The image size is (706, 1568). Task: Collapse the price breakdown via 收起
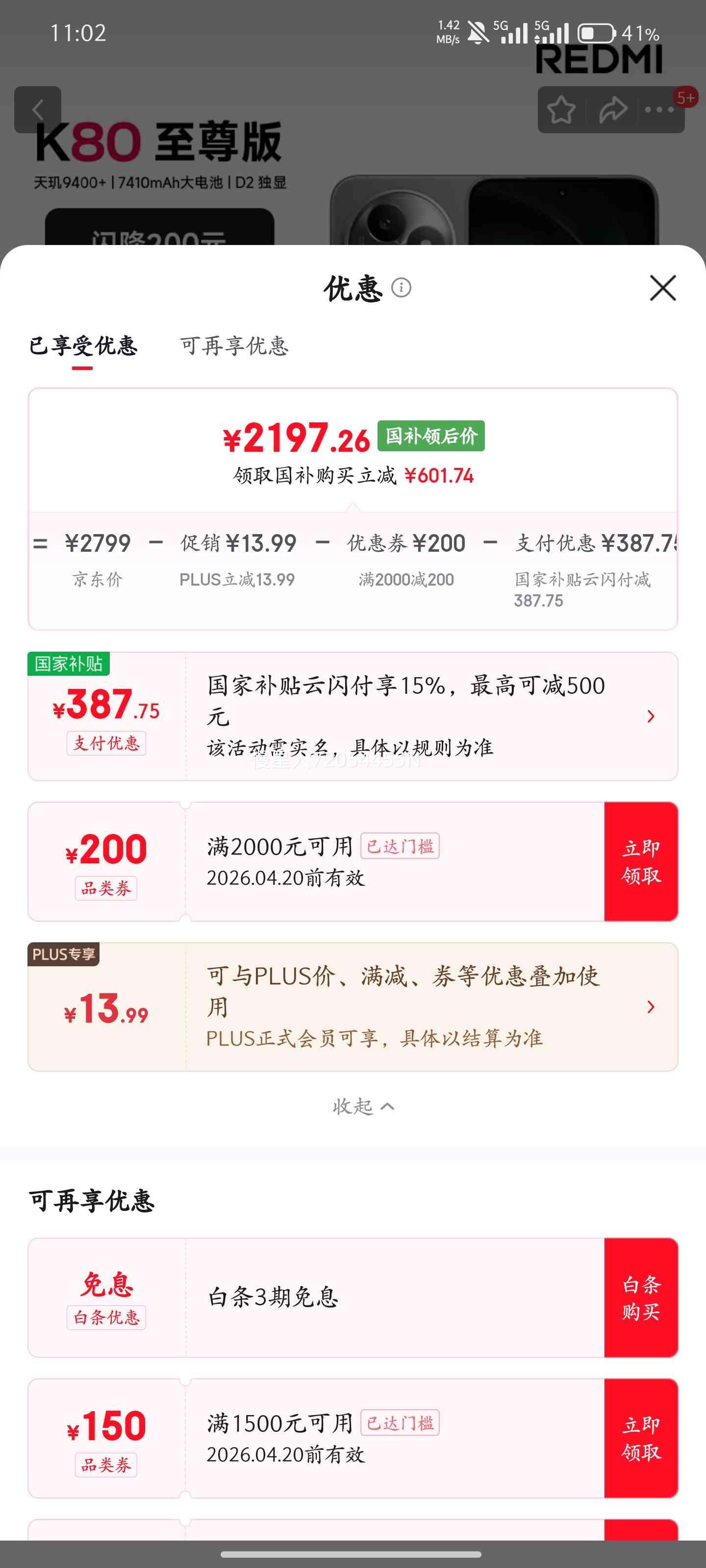tap(363, 1106)
